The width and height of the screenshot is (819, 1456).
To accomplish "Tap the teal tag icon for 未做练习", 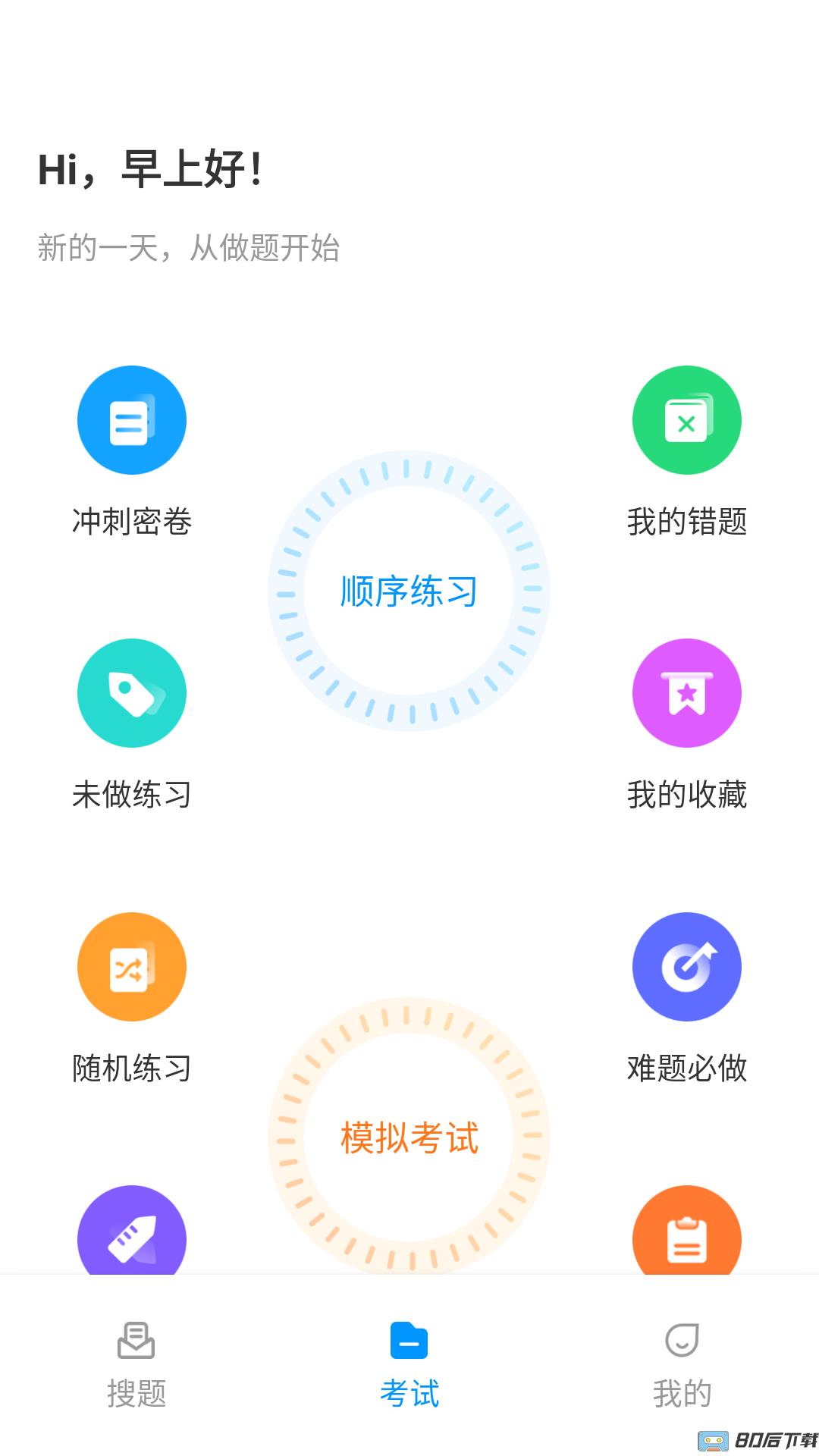I will pos(131,693).
